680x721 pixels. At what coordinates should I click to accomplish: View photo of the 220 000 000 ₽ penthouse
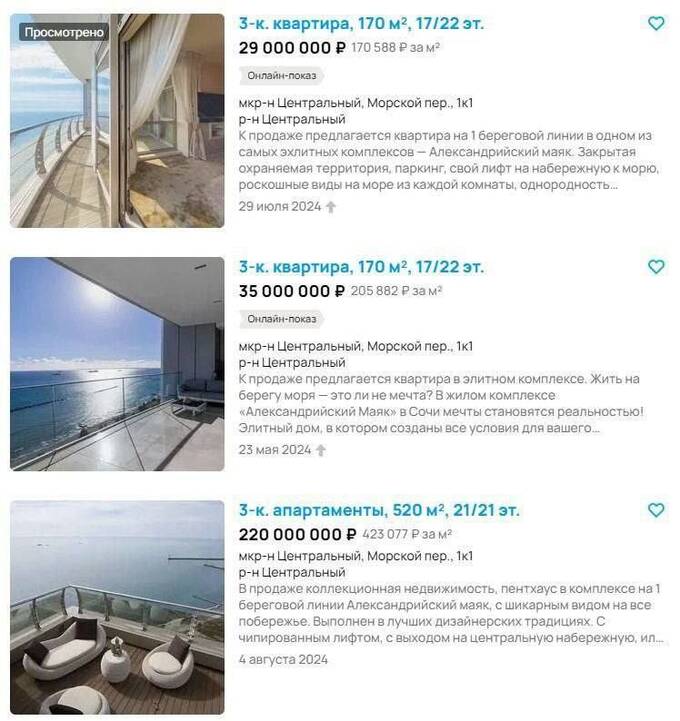117,607
